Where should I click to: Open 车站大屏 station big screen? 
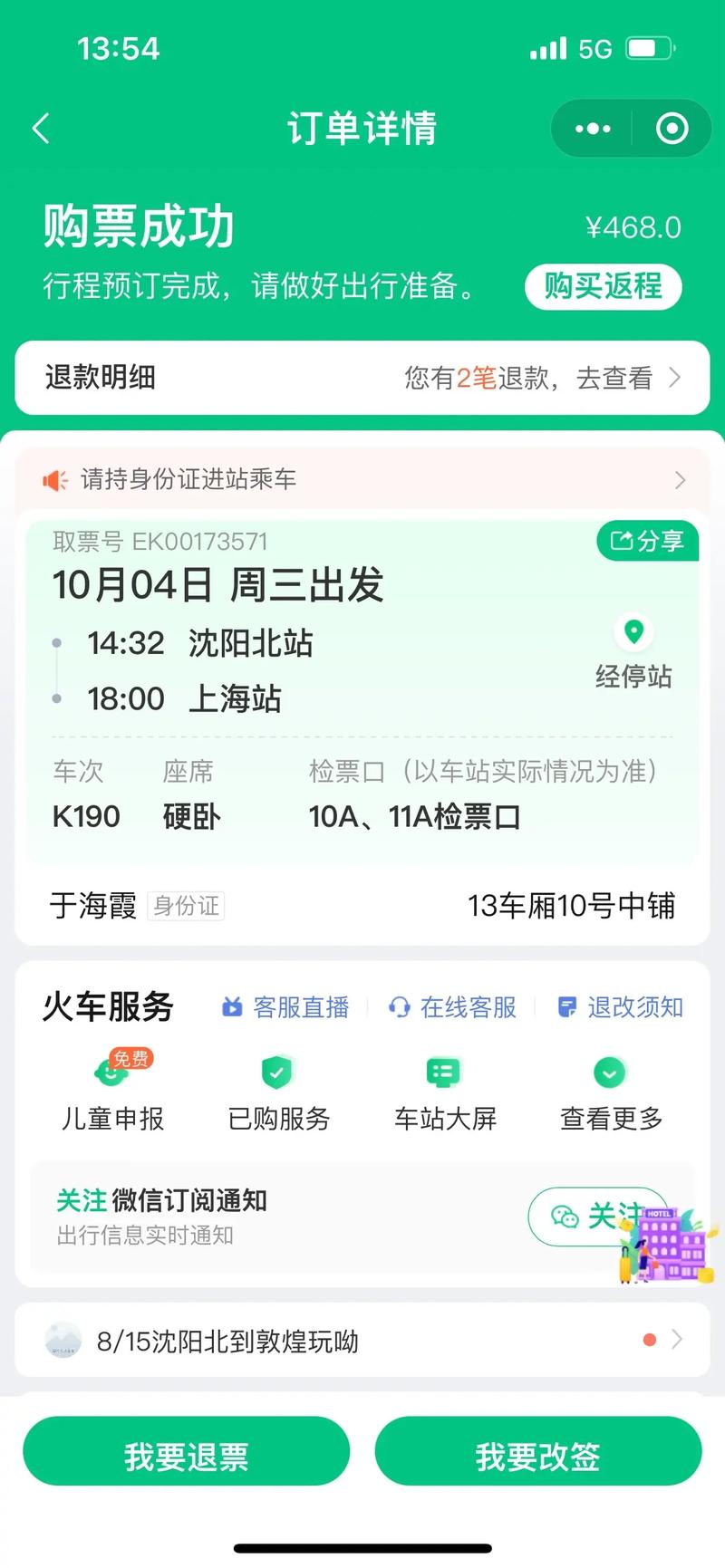click(x=443, y=1092)
